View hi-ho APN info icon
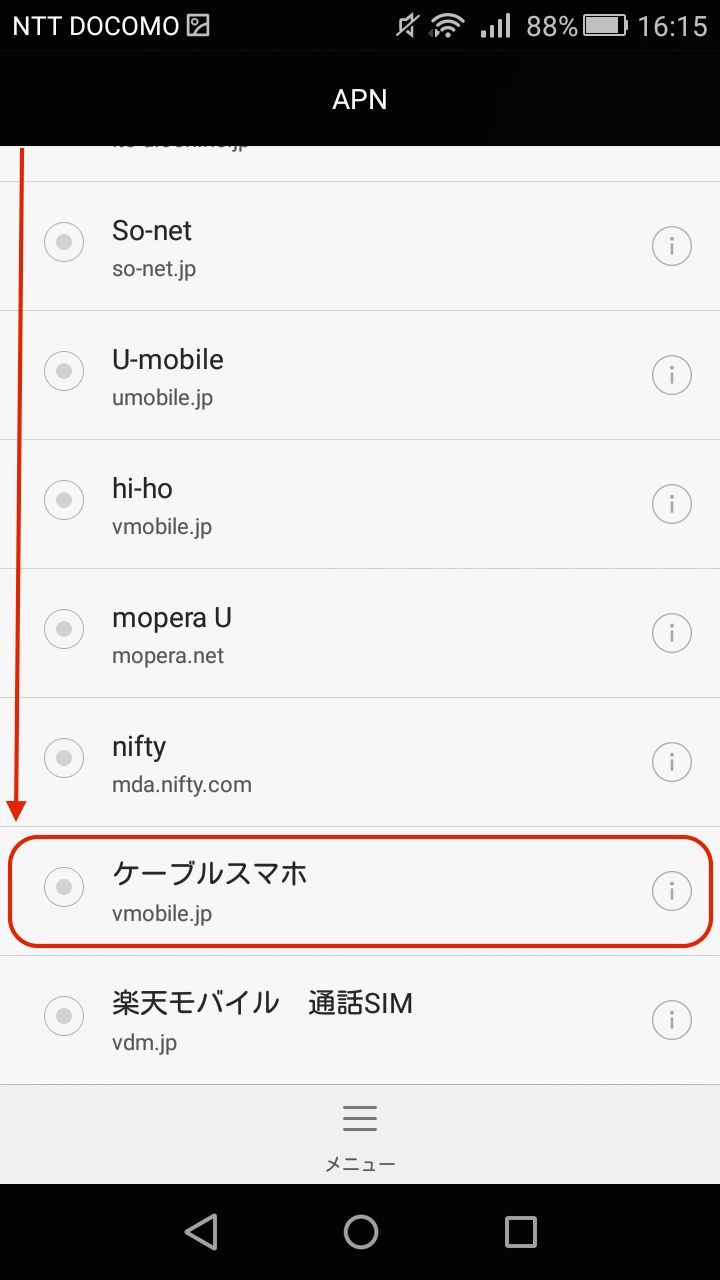Screen dimensions: 720x1280 672,503
